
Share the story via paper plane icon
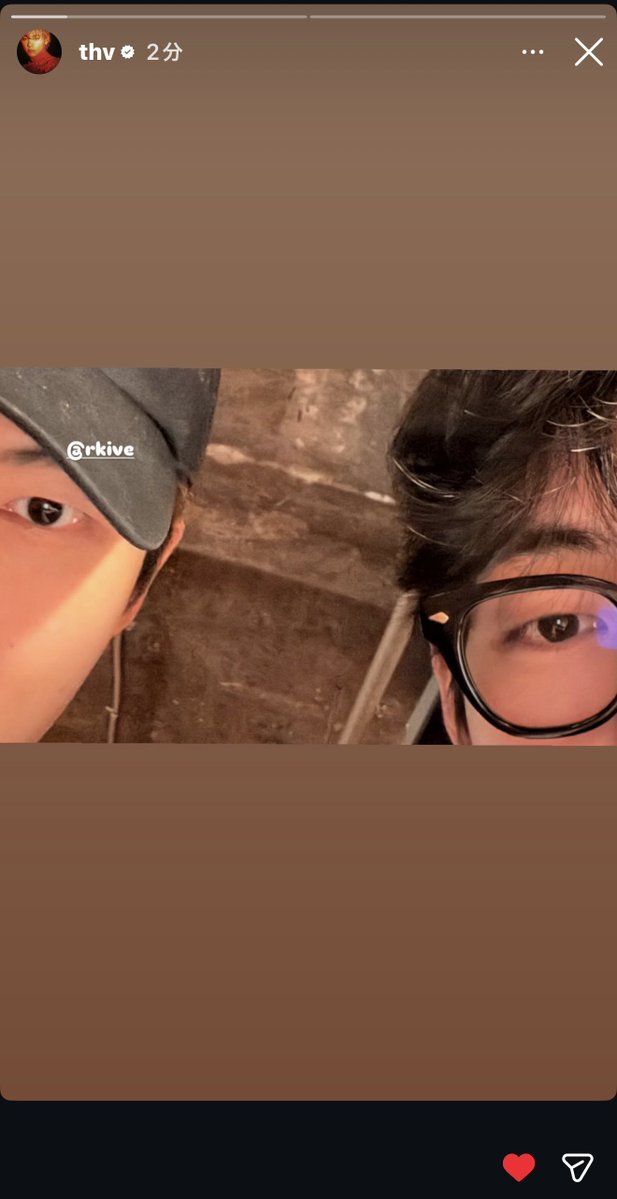(x=577, y=1166)
